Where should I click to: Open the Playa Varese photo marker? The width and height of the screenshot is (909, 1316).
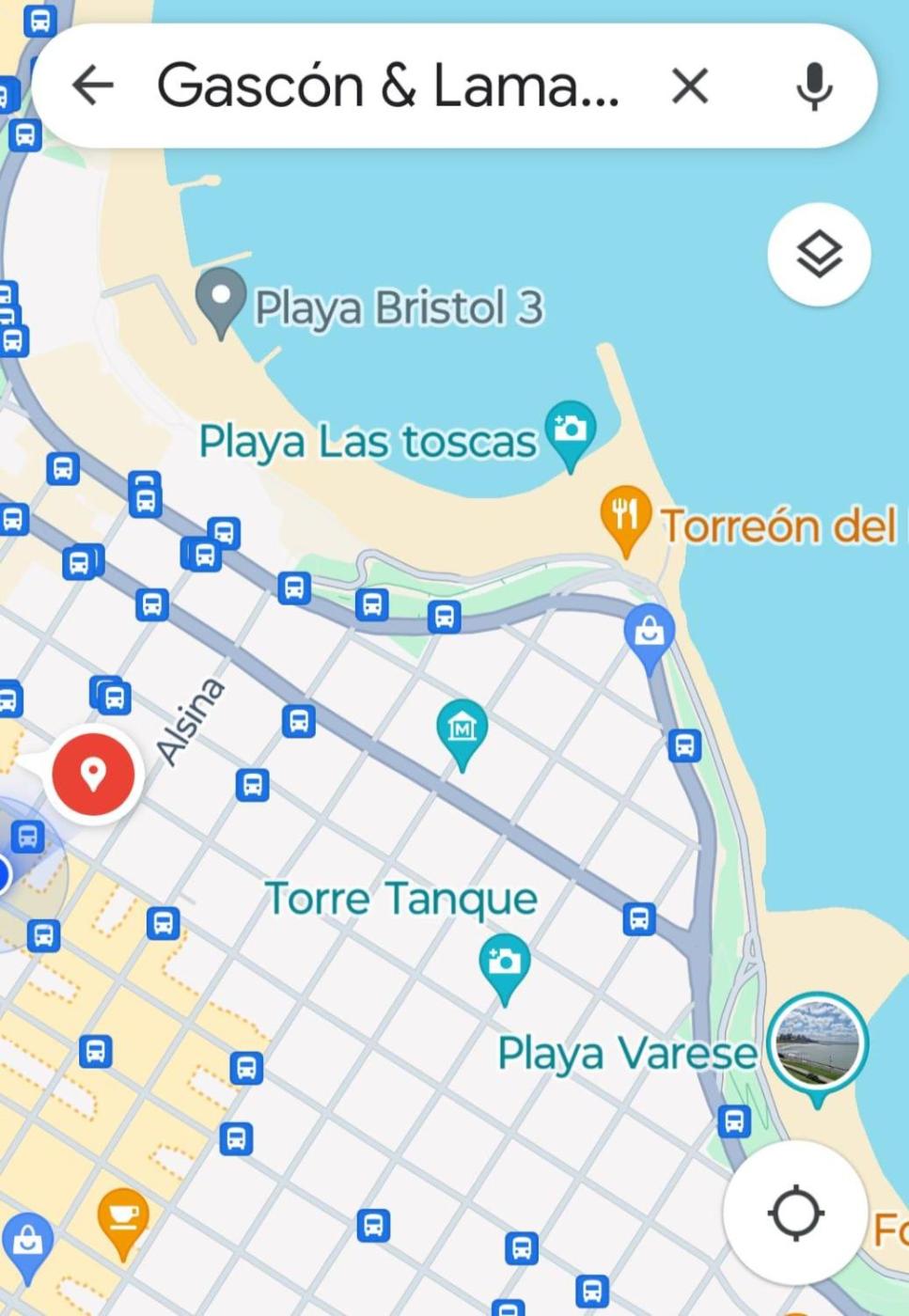coord(817,1042)
